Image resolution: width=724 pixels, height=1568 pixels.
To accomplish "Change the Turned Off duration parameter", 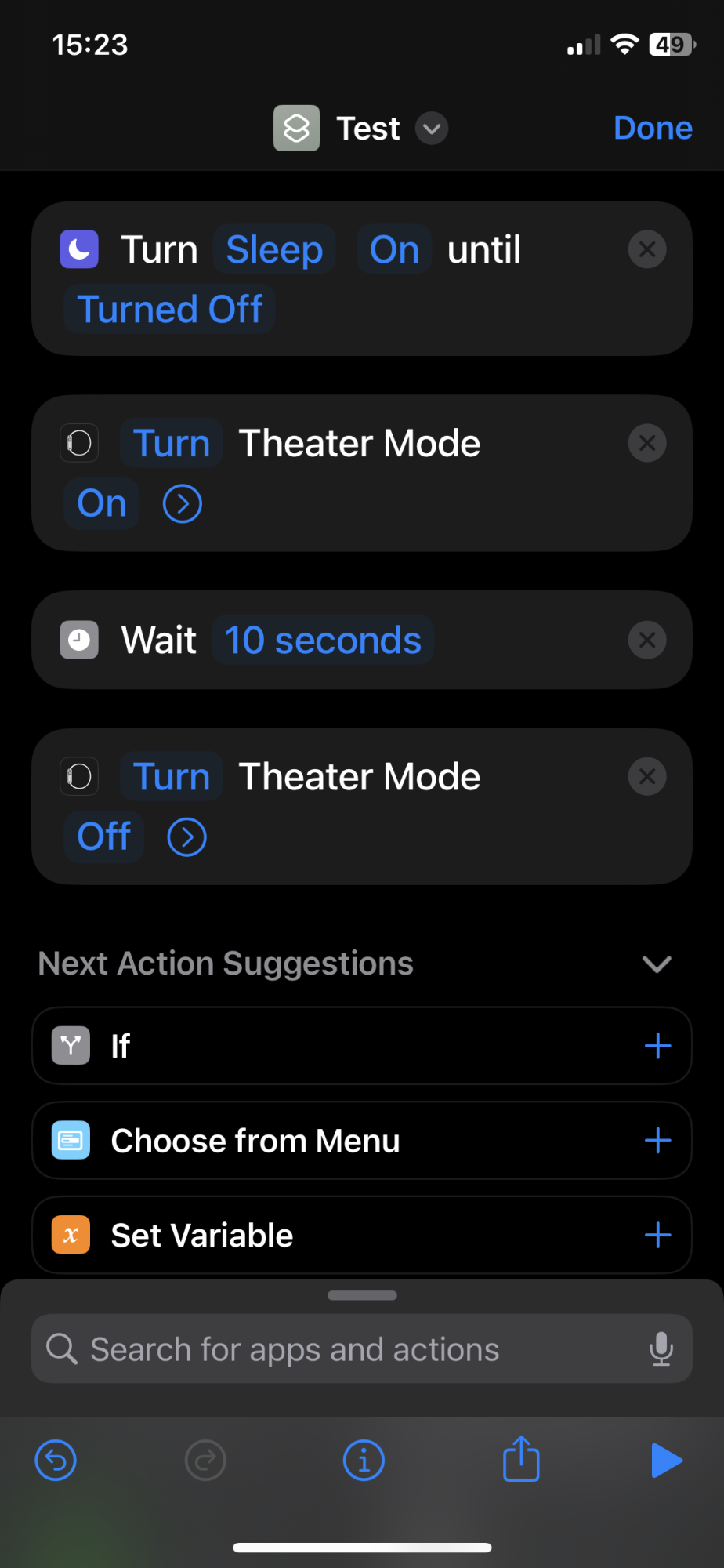I will (x=170, y=310).
